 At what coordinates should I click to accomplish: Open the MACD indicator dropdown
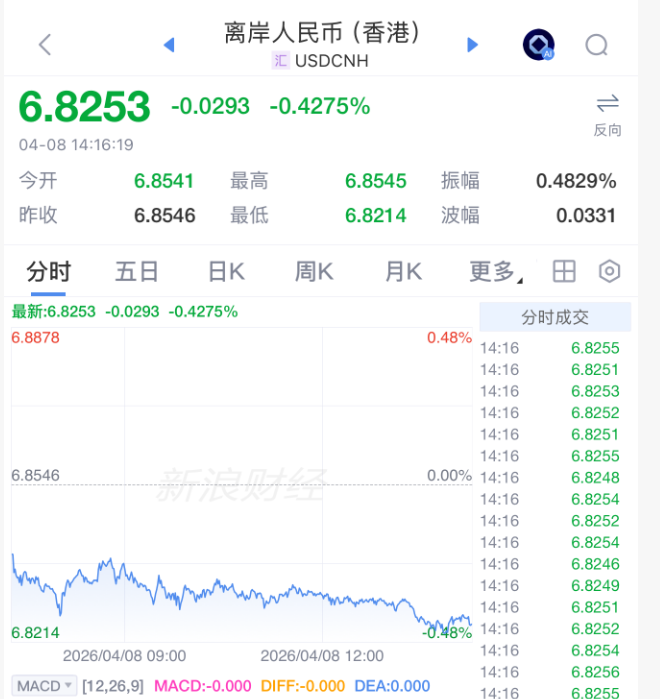(45, 686)
